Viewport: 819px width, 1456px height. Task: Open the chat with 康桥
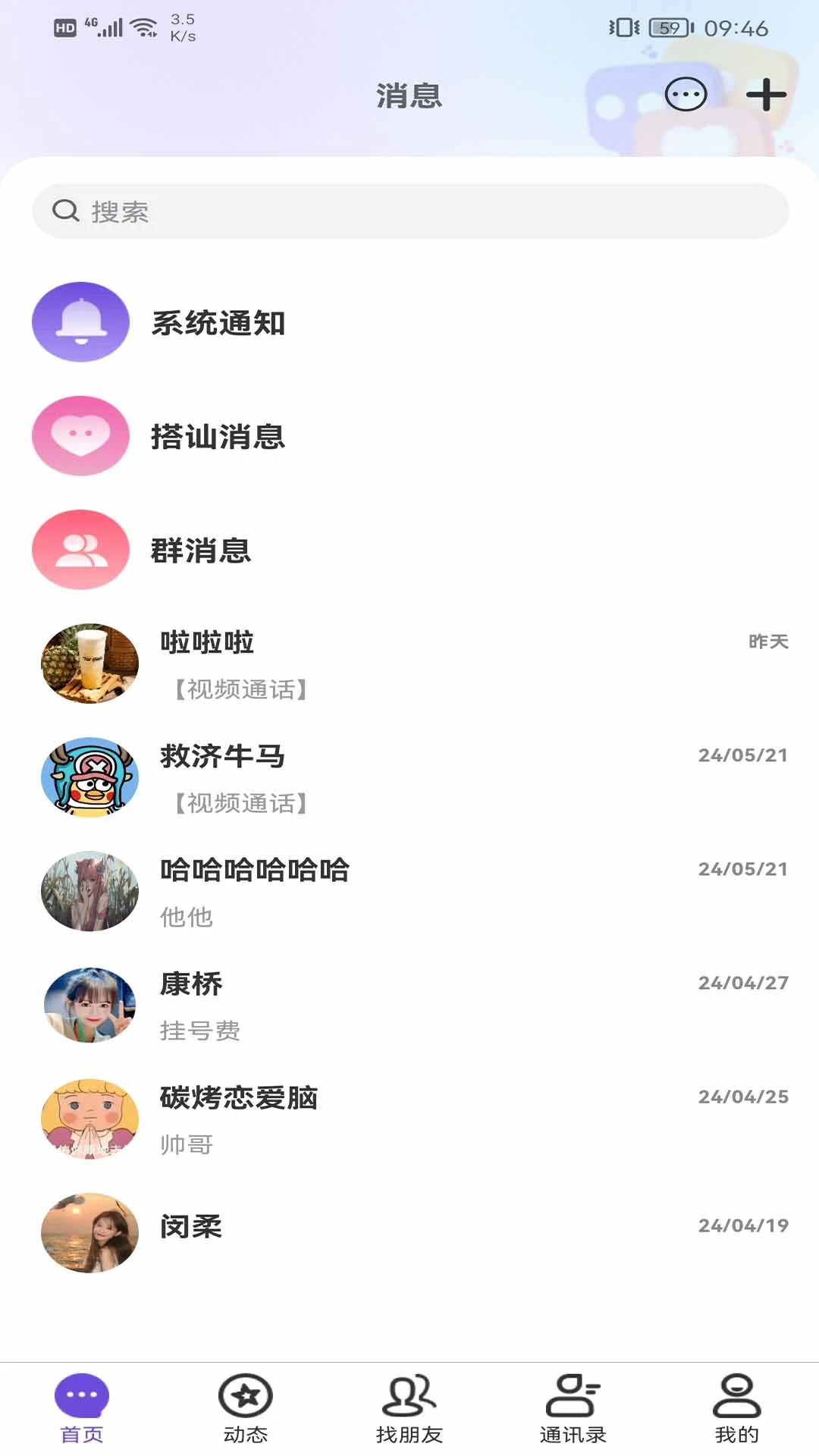click(409, 1006)
